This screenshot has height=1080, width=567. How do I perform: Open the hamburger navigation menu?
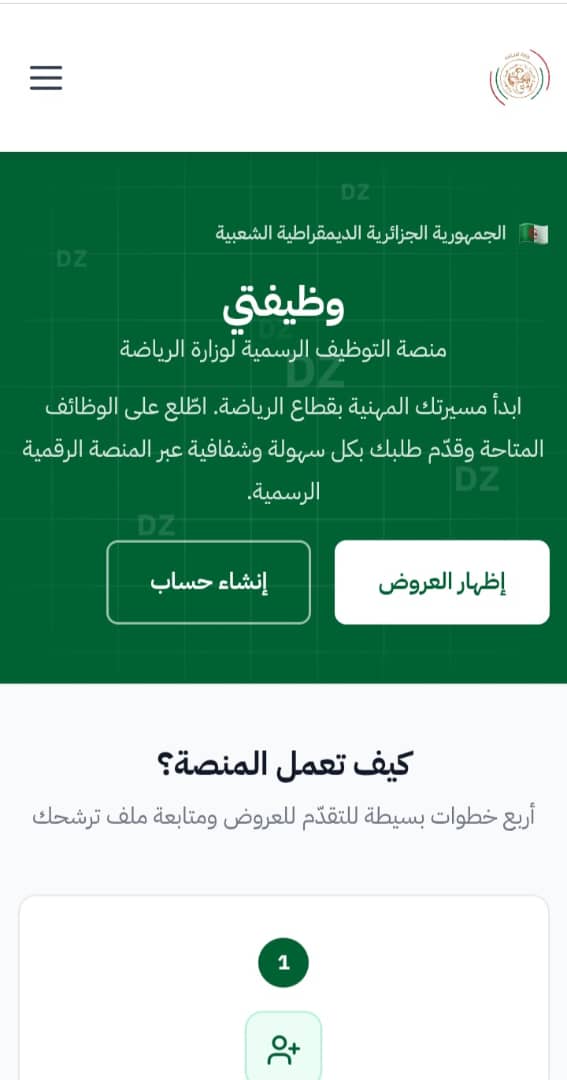pos(46,78)
